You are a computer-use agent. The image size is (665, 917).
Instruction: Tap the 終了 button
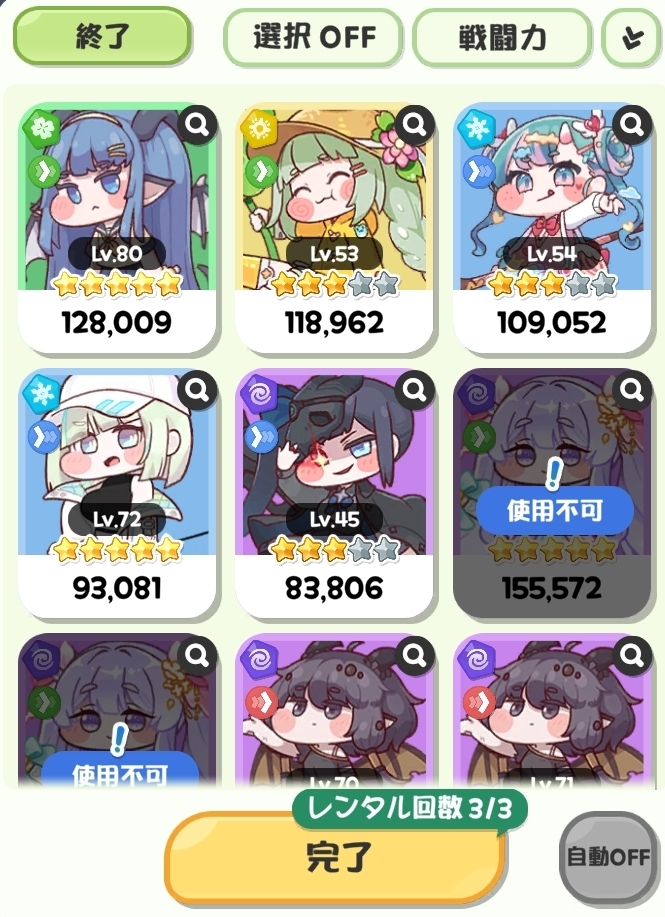point(101,37)
